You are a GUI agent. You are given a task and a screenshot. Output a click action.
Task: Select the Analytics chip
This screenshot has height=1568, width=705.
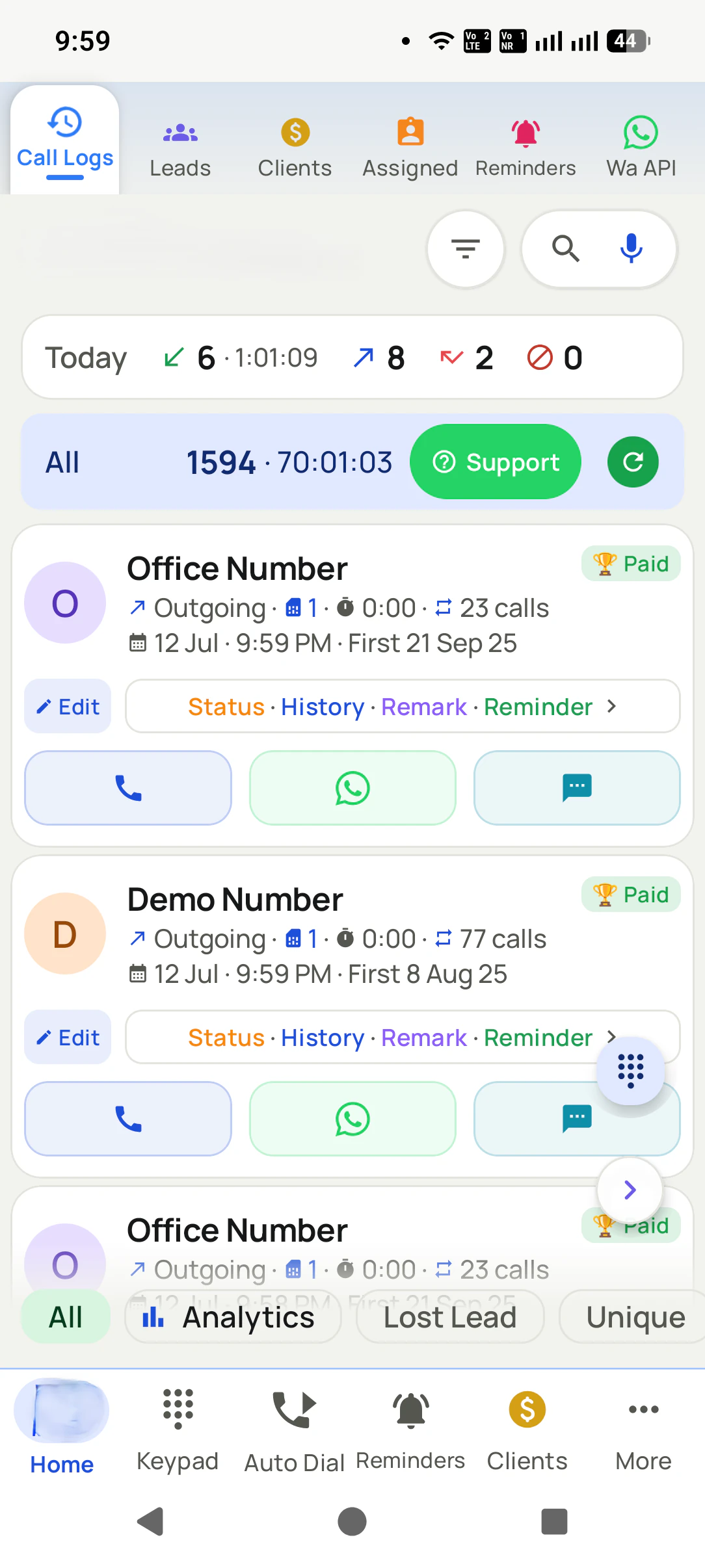(233, 1318)
